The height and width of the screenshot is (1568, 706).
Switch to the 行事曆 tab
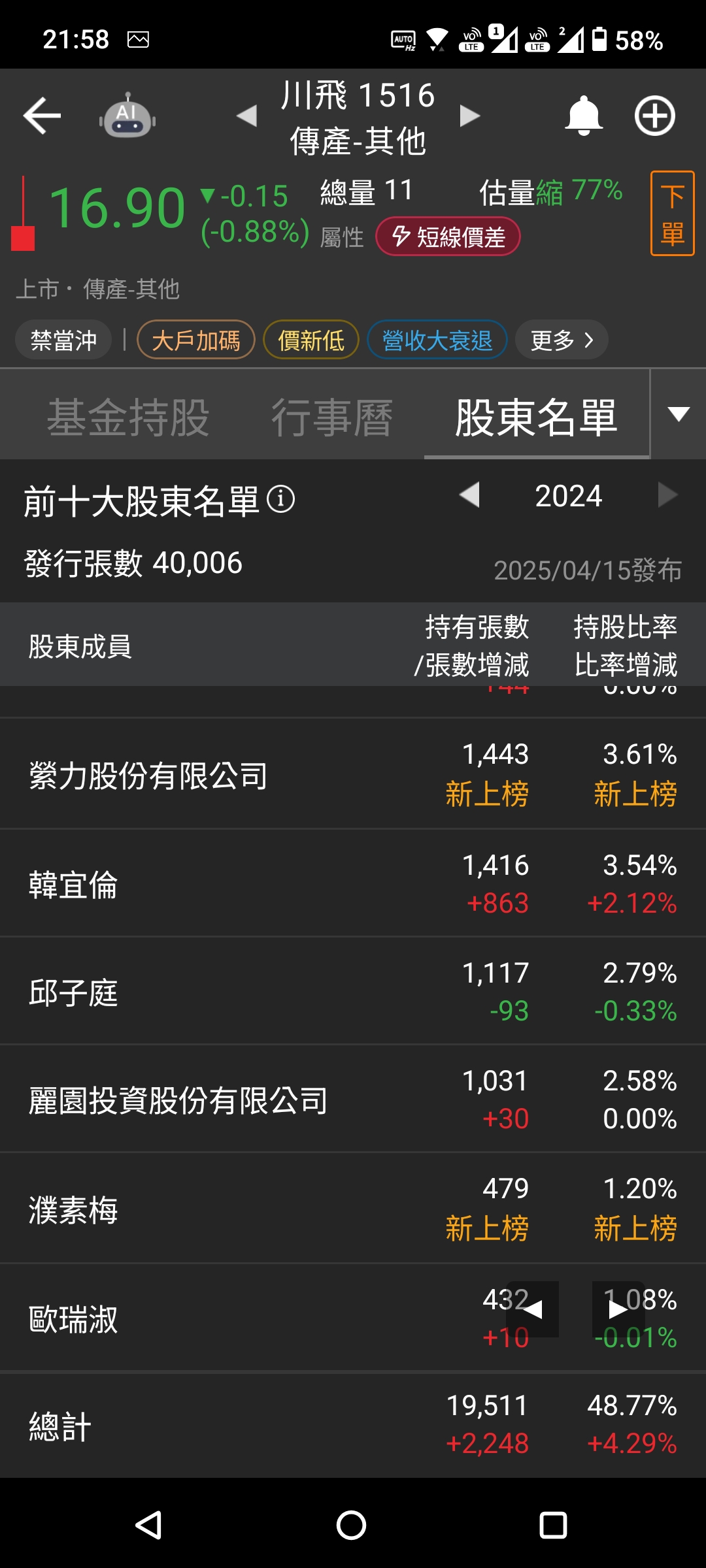[x=331, y=417]
